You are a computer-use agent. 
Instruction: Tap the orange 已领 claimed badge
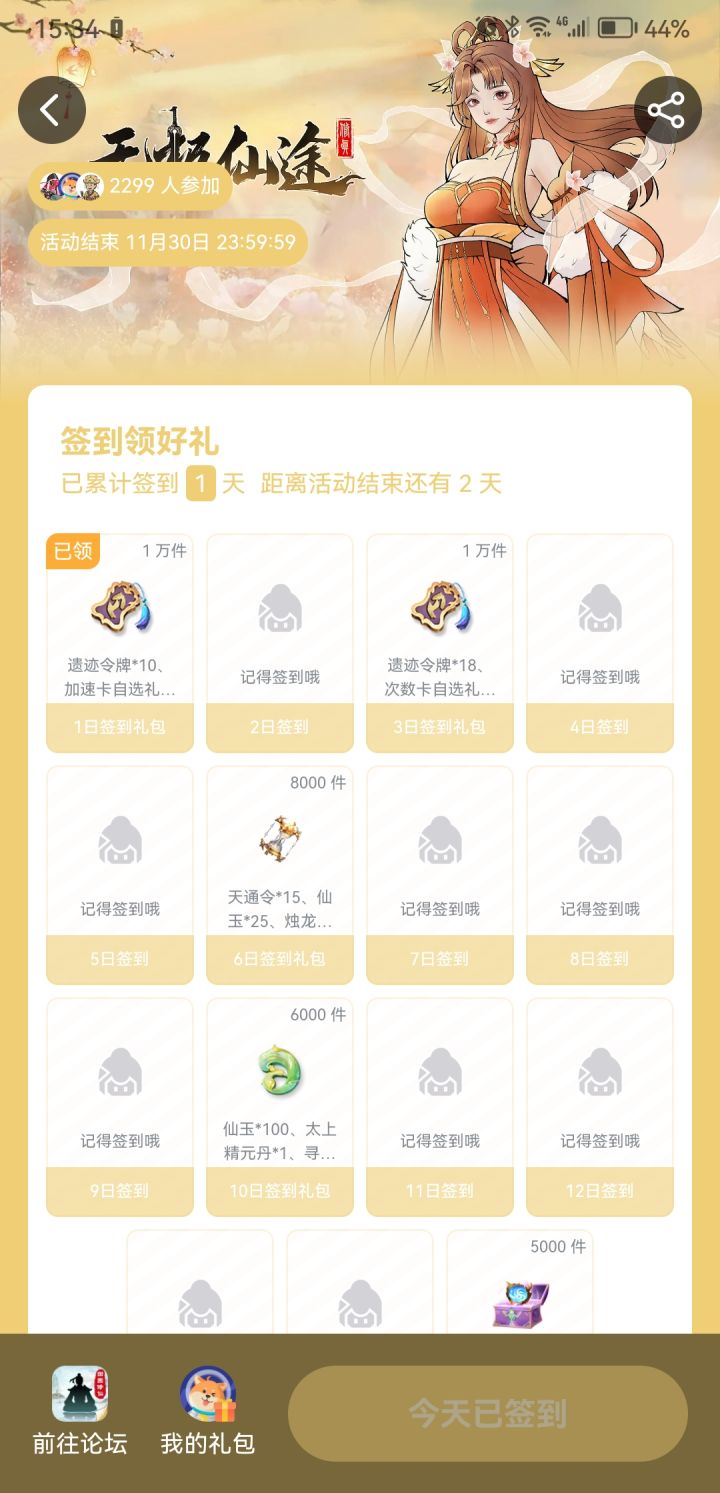pos(70,550)
